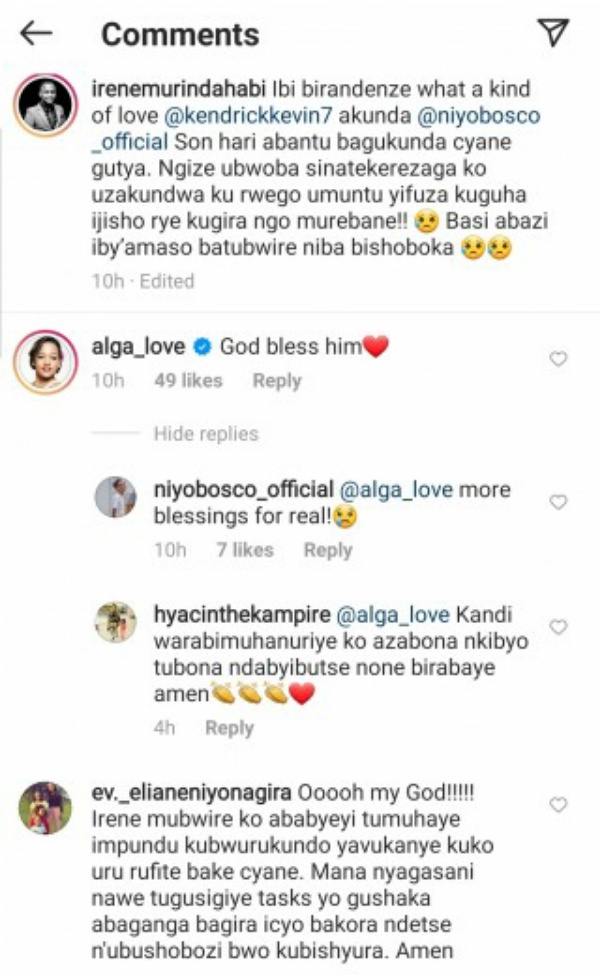The width and height of the screenshot is (600, 975).
Task: Hide replies under alga_love's comment
Action: tap(206, 434)
